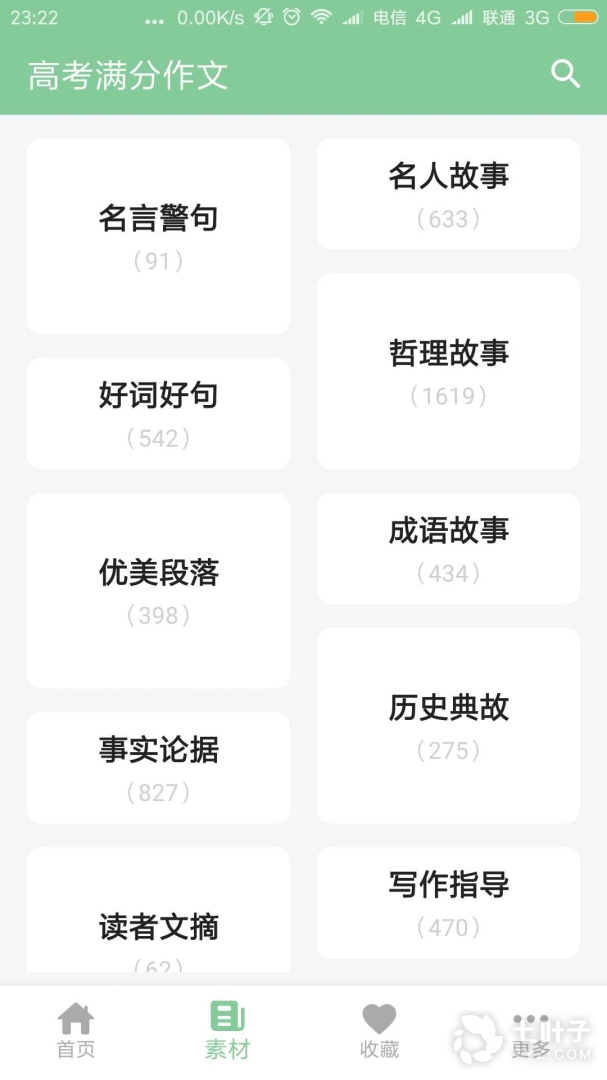View the 优美段落 category
The image size is (607, 1080).
point(158,590)
